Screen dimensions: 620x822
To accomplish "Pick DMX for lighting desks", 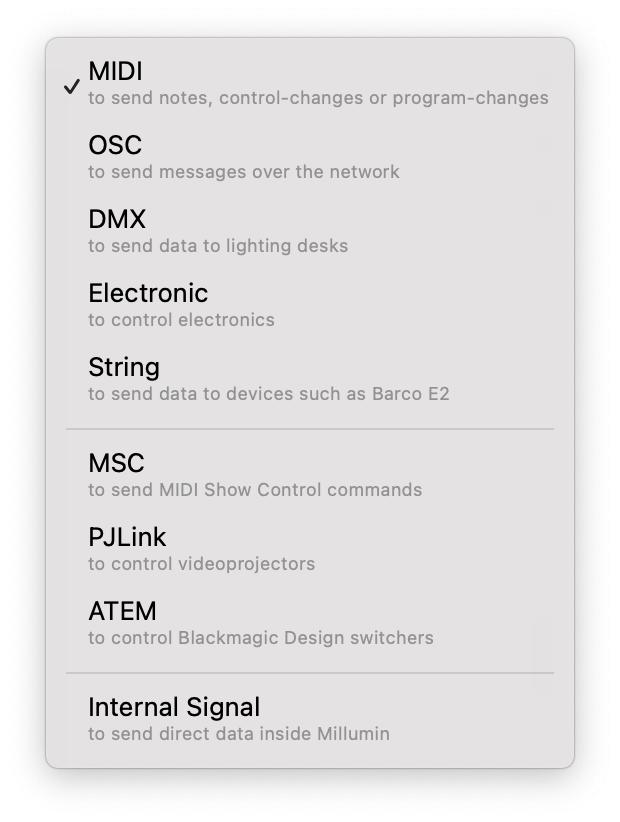I will [x=310, y=231].
